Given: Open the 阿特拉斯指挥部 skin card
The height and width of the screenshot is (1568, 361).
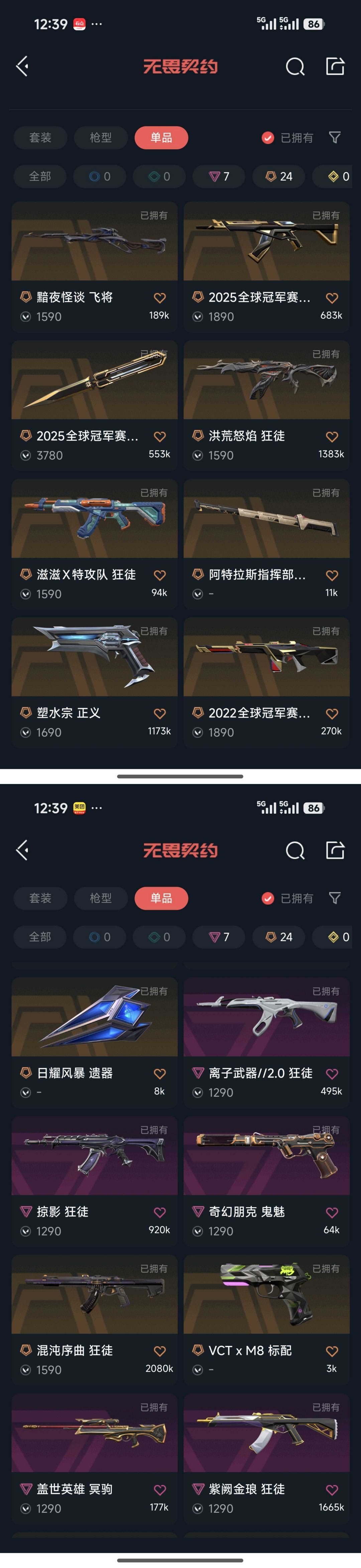Looking at the screenshot, I should pyautogui.click(x=267, y=544).
